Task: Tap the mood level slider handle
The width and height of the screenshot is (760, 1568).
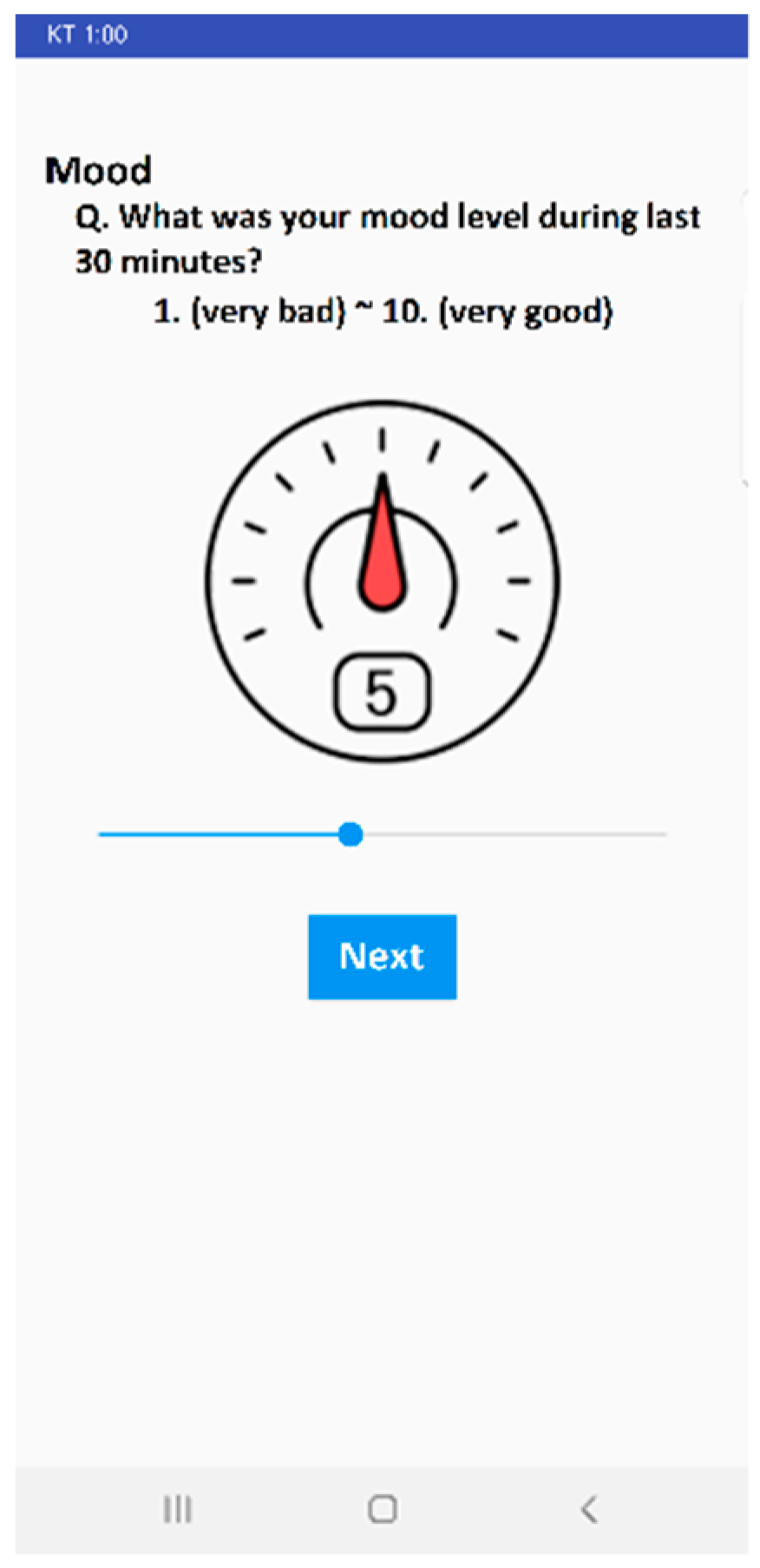Action: (x=351, y=834)
